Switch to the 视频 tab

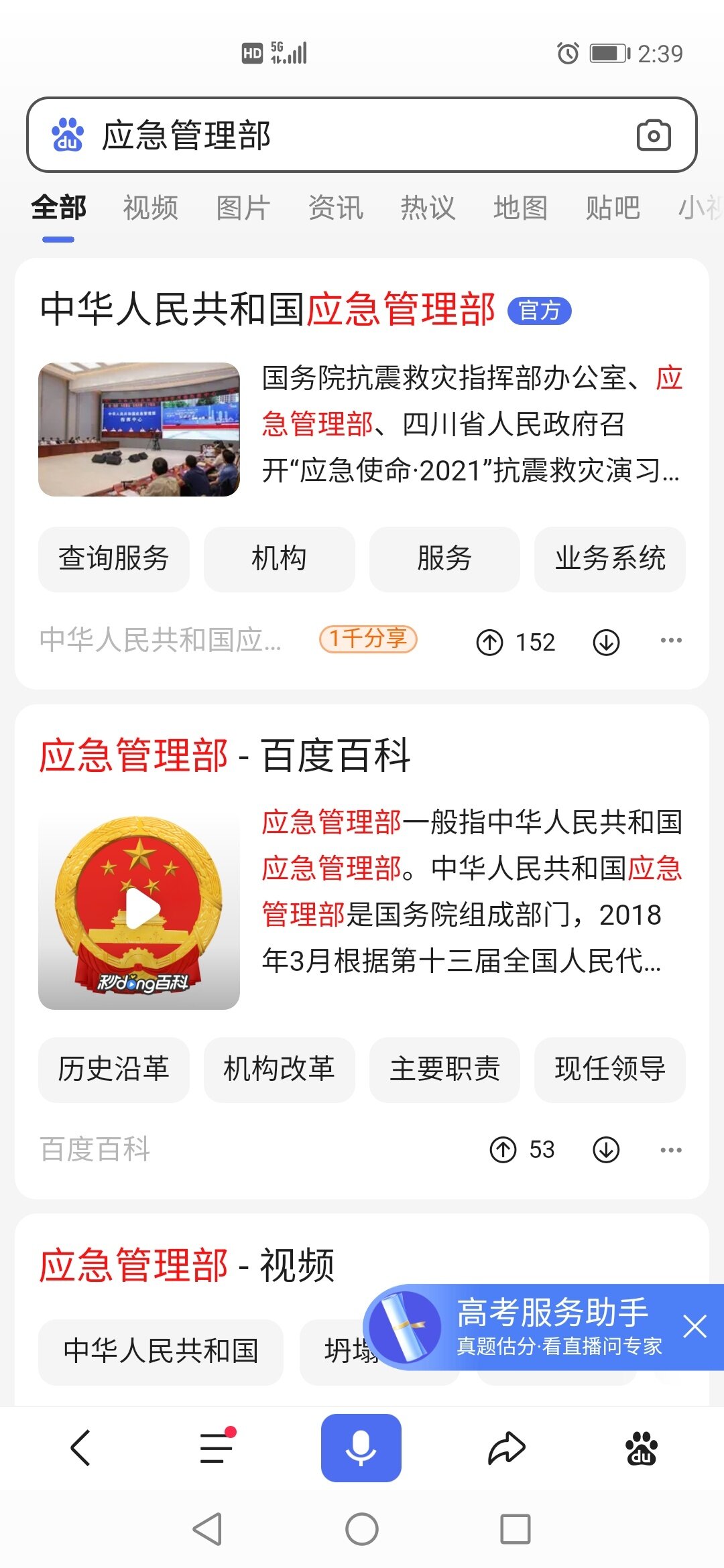pos(151,208)
